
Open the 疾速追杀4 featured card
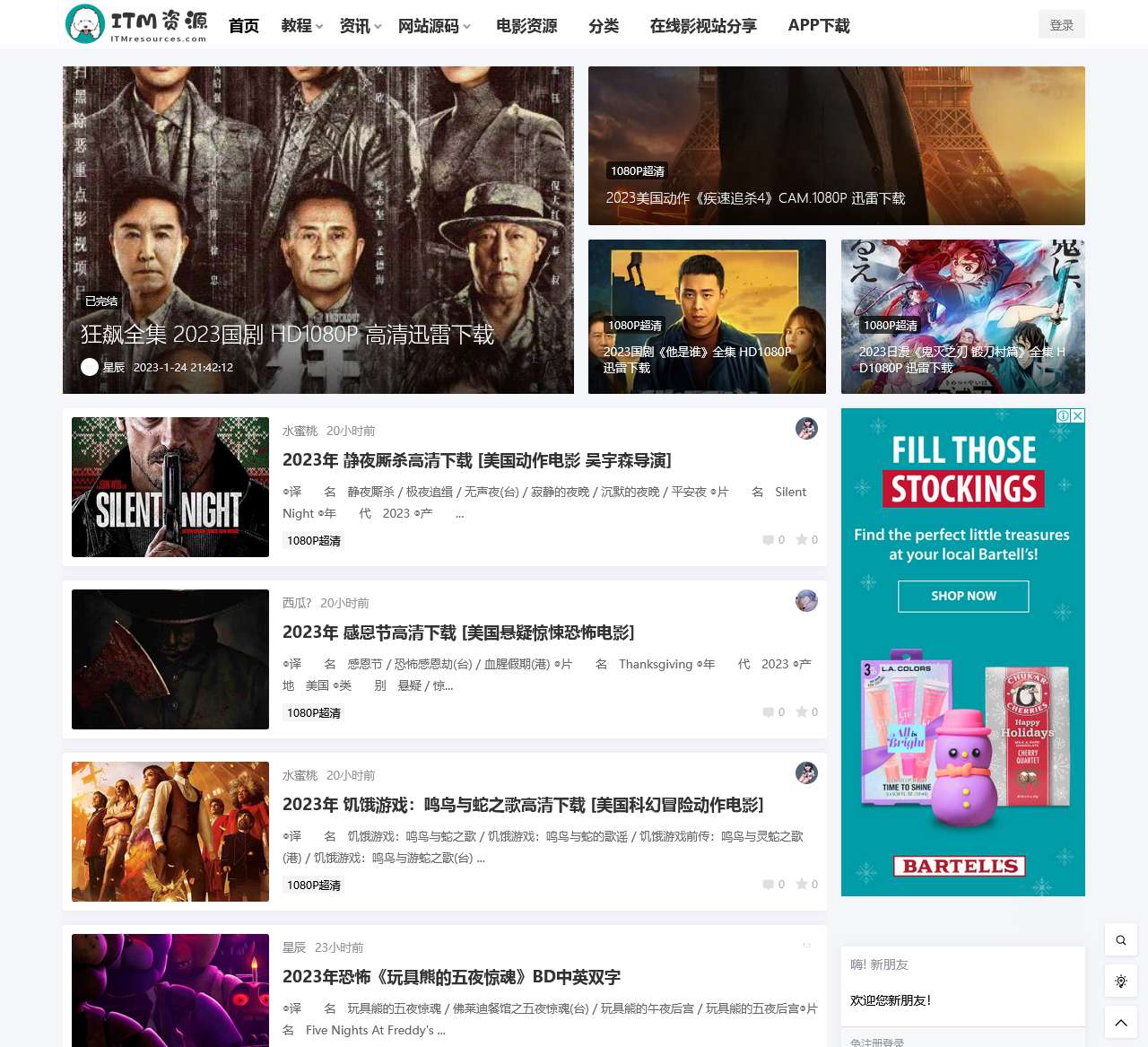pyautogui.click(x=755, y=198)
